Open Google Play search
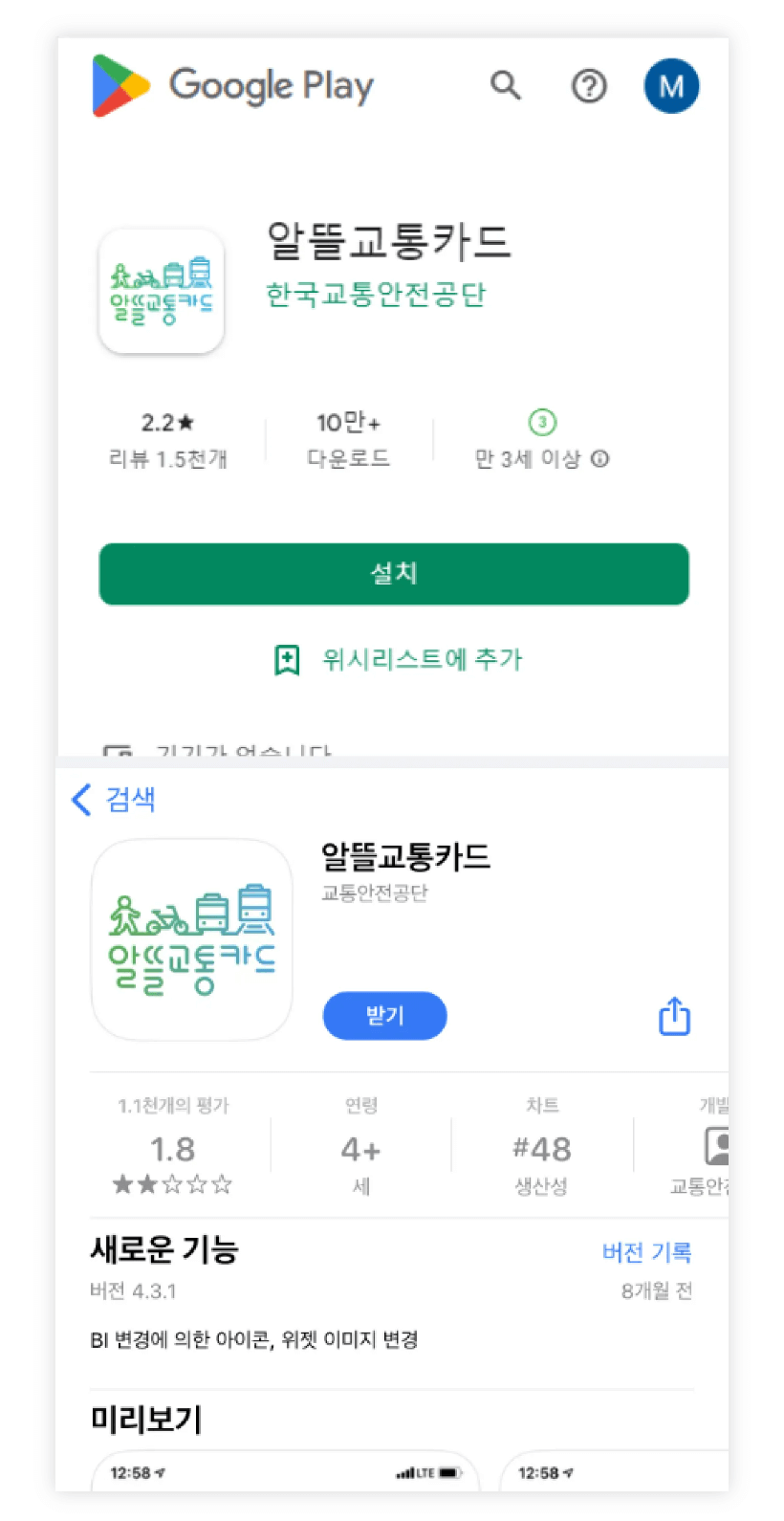 [507, 86]
